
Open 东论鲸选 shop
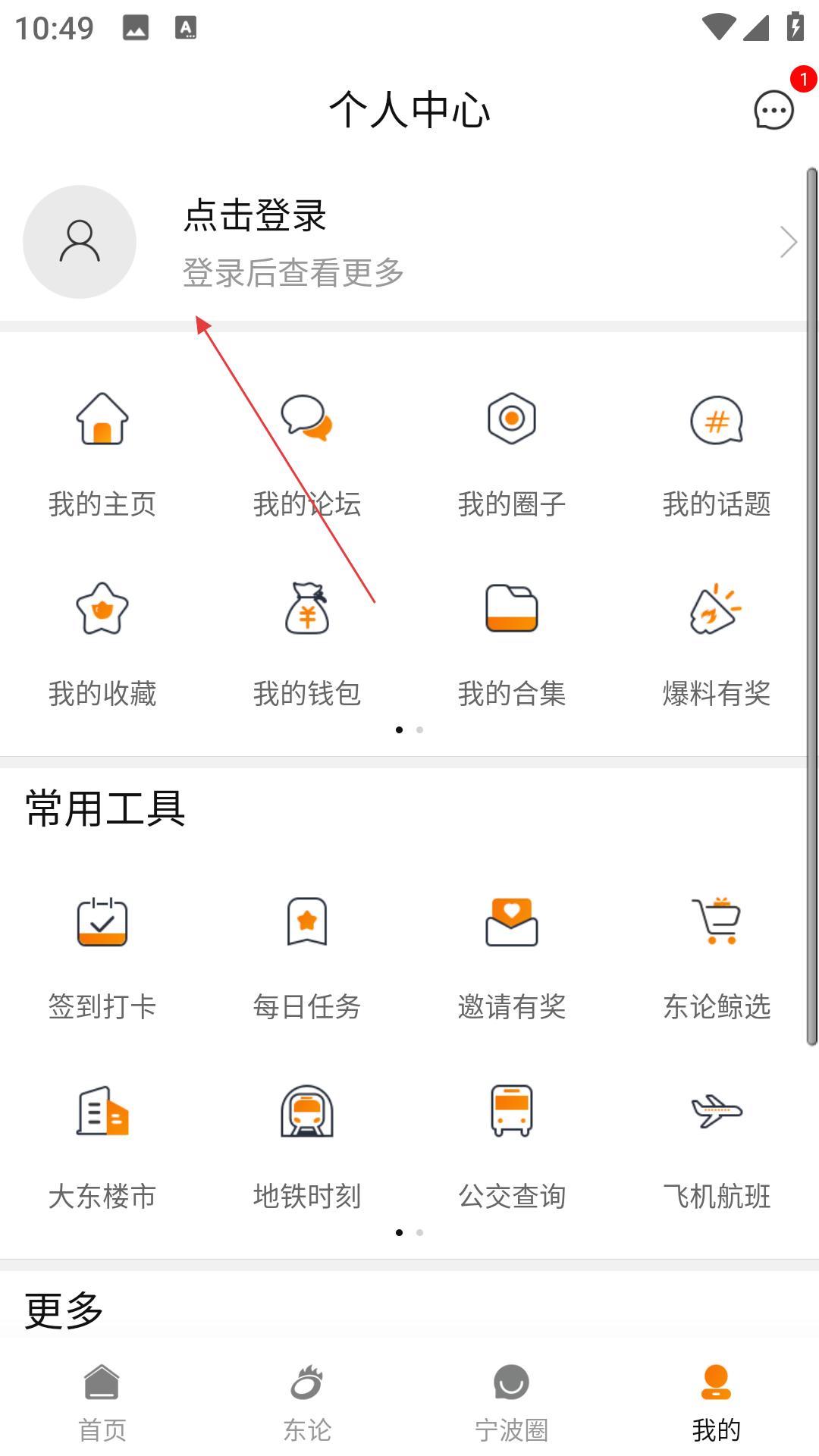[x=717, y=959]
